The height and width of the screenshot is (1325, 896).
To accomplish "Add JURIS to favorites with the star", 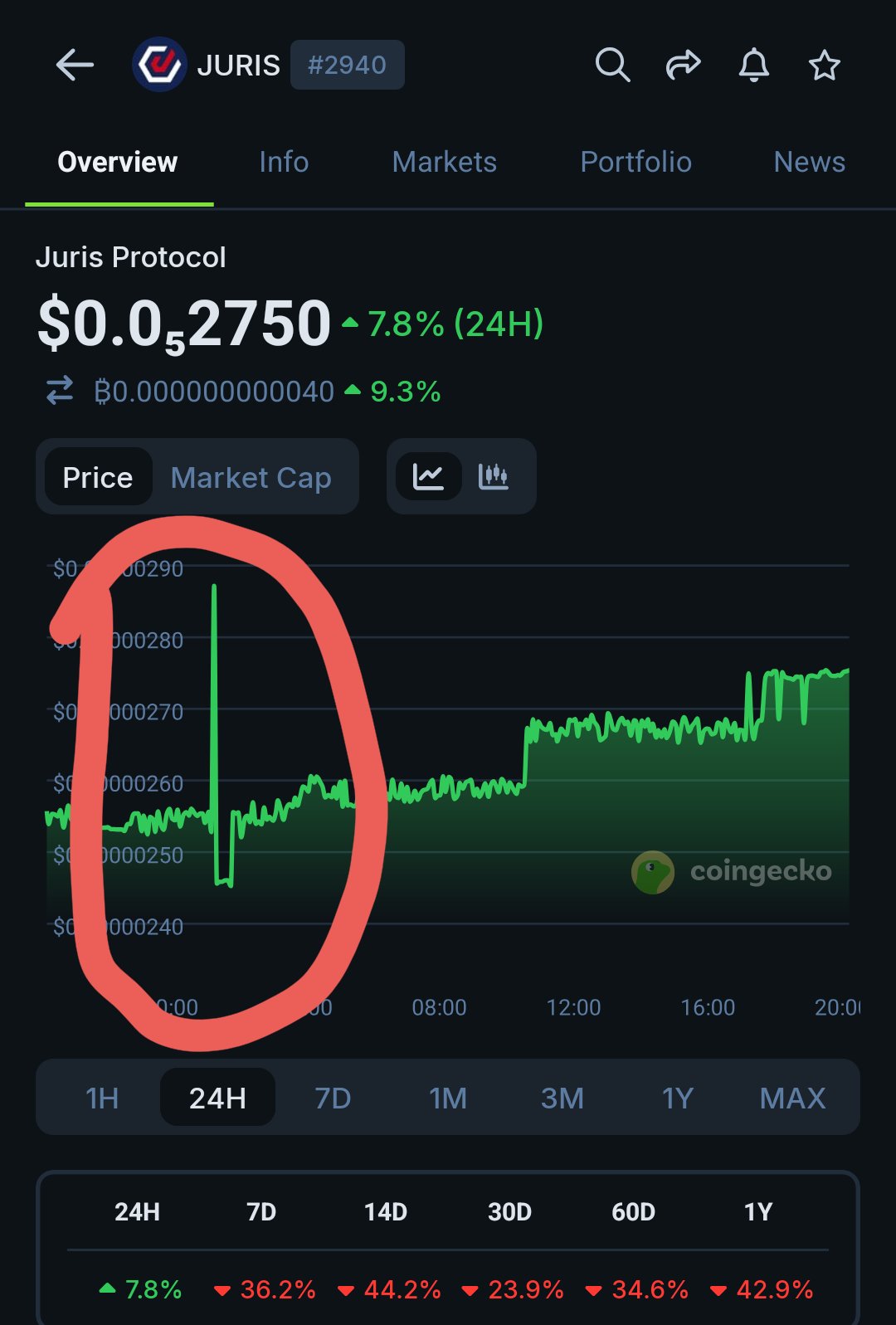I will pos(824,65).
